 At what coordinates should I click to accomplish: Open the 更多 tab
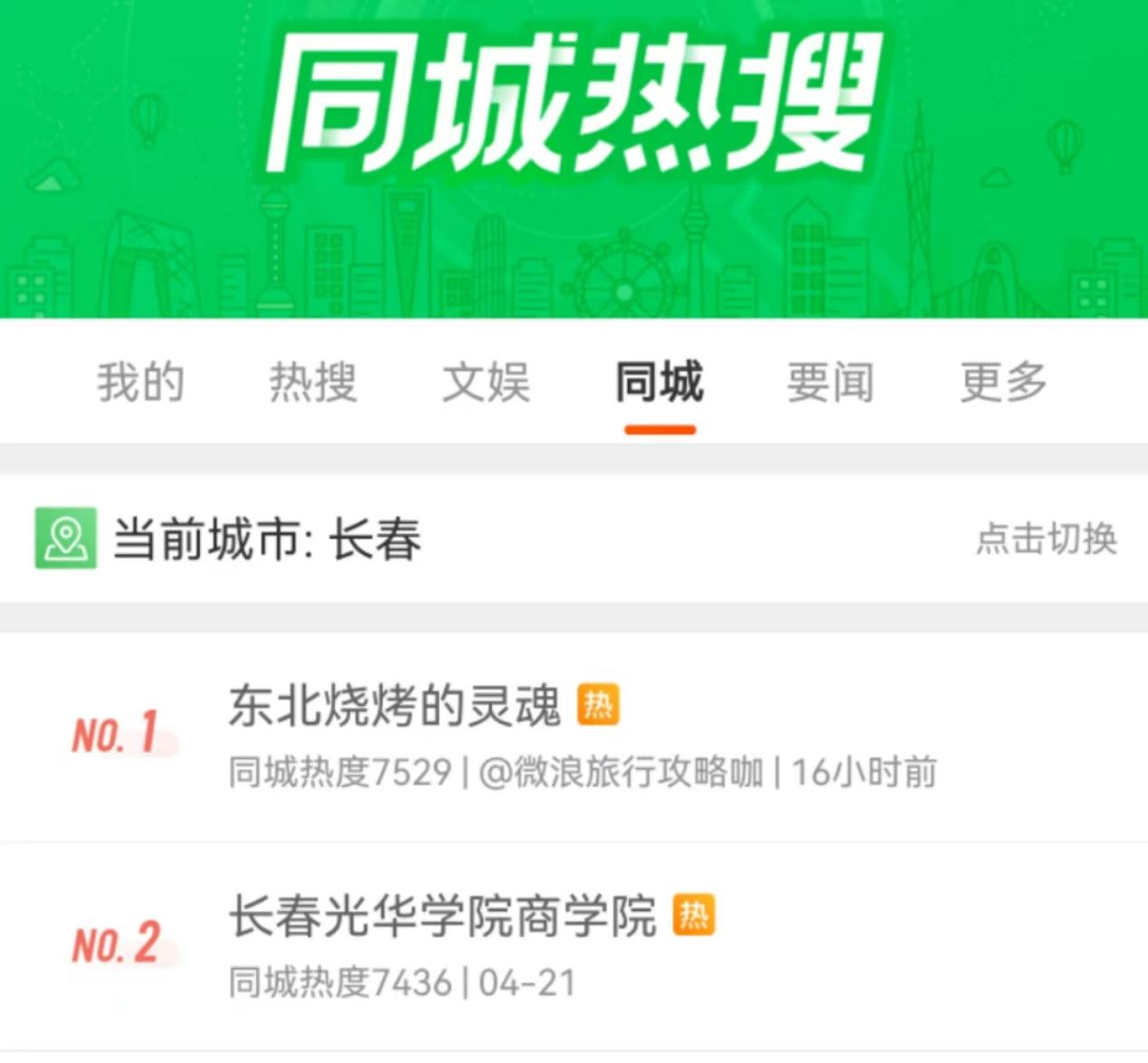(x=1003, y=382)
